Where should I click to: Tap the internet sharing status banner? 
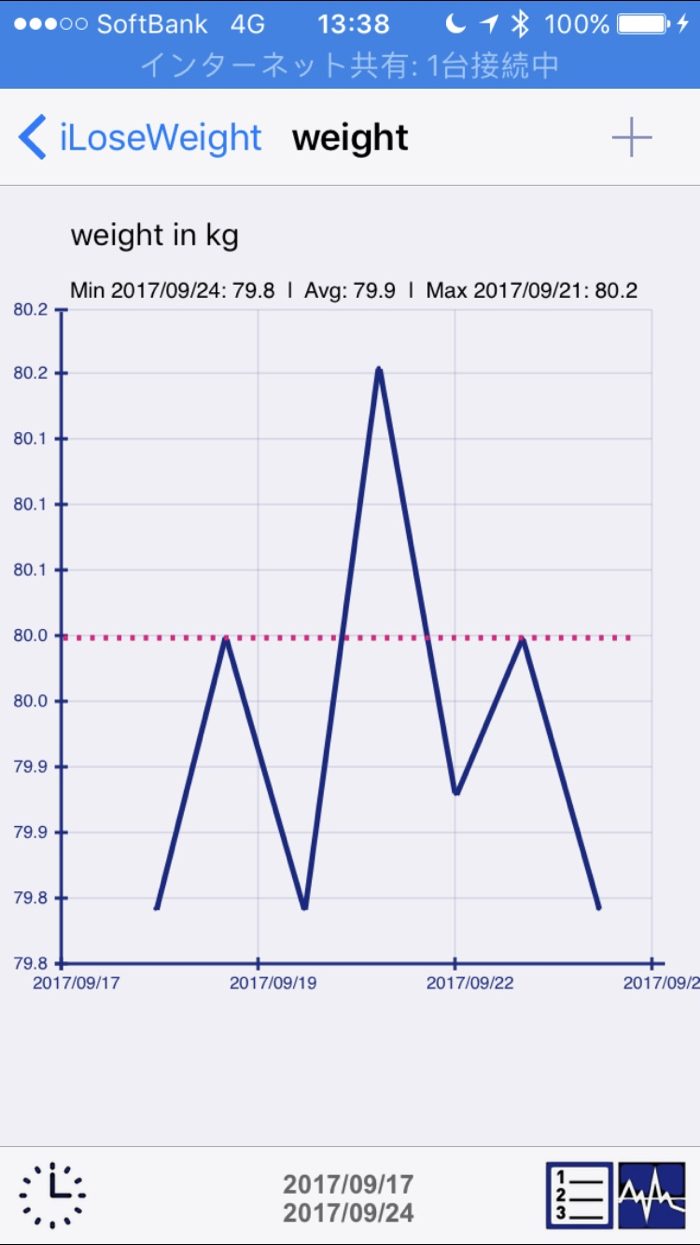tap(350, 66)
